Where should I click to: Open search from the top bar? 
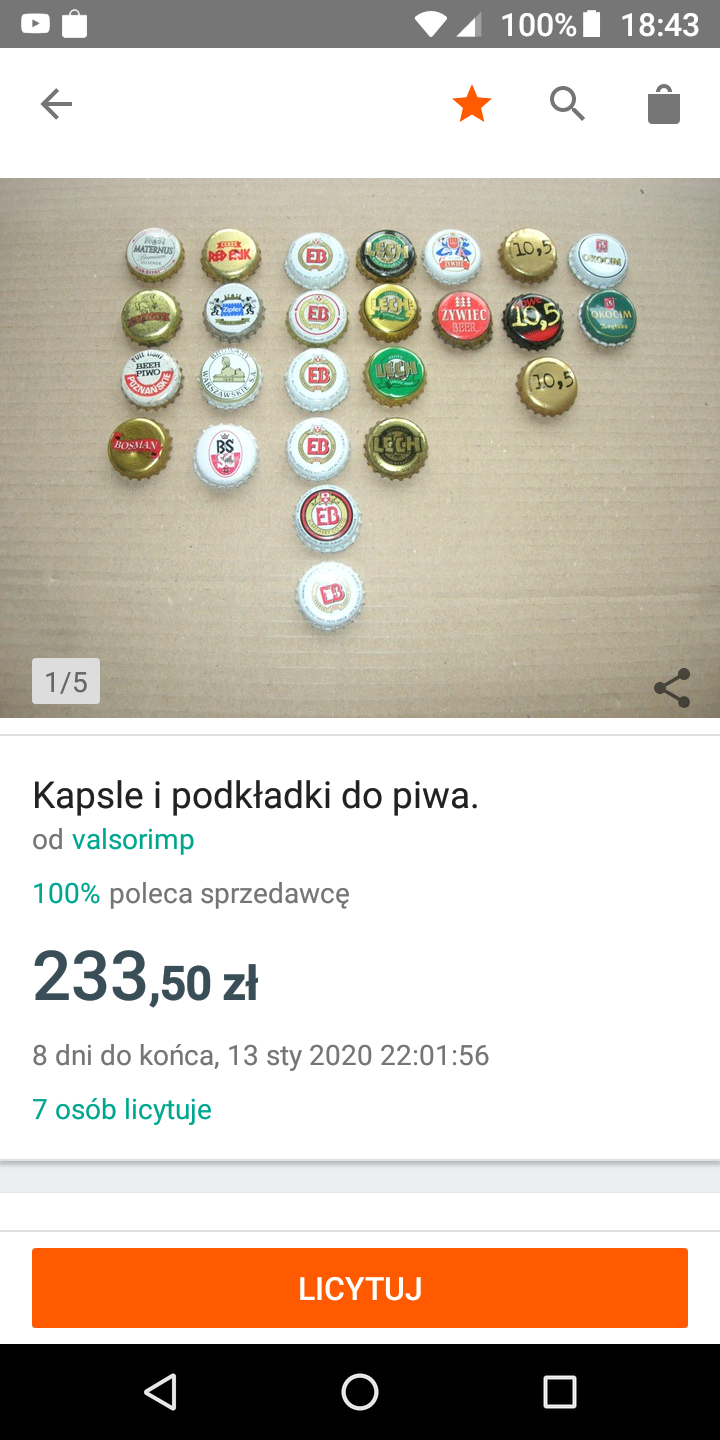point(567,104)
